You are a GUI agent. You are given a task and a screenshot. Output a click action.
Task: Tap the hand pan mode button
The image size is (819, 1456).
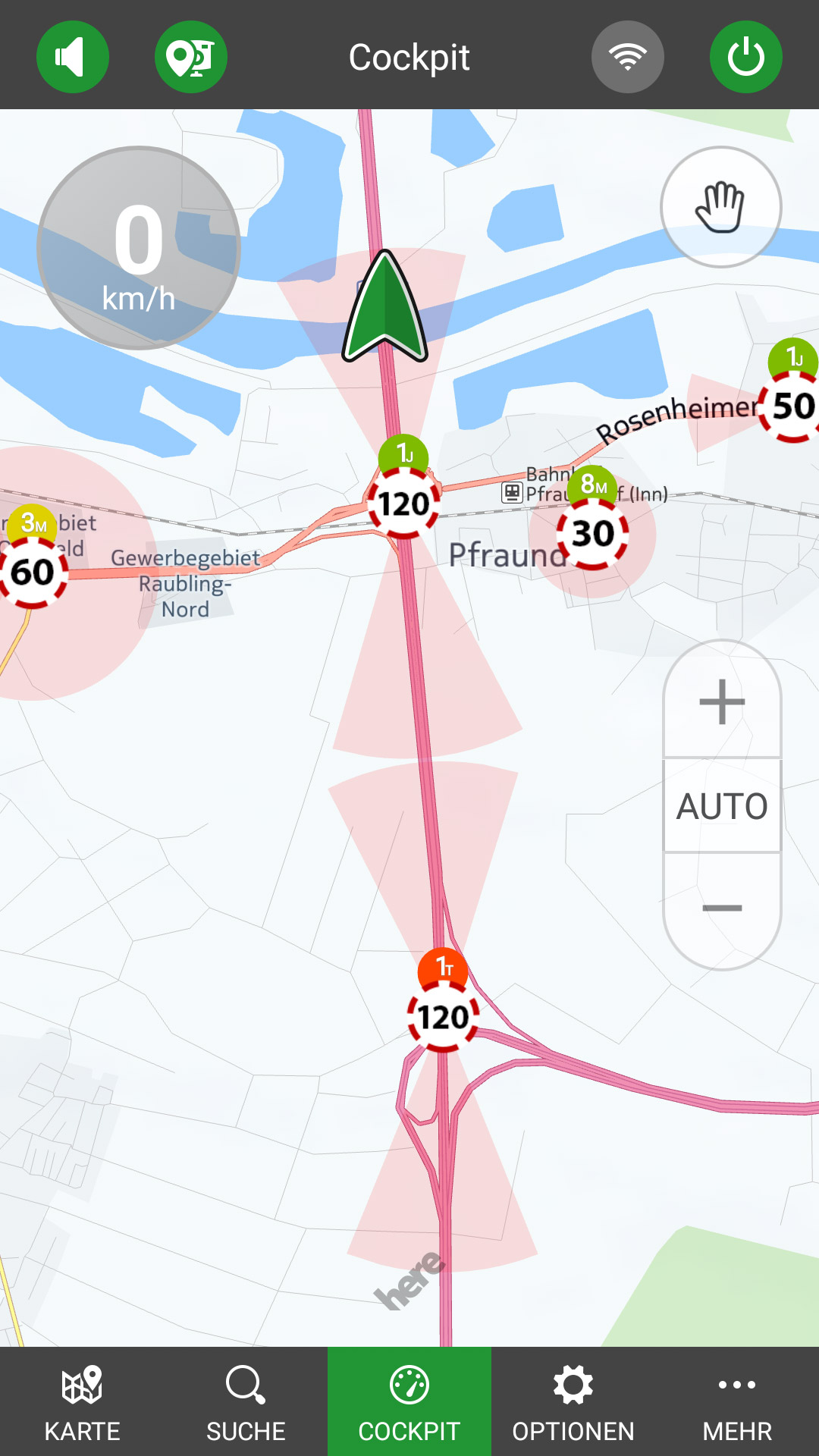[720, 207]
